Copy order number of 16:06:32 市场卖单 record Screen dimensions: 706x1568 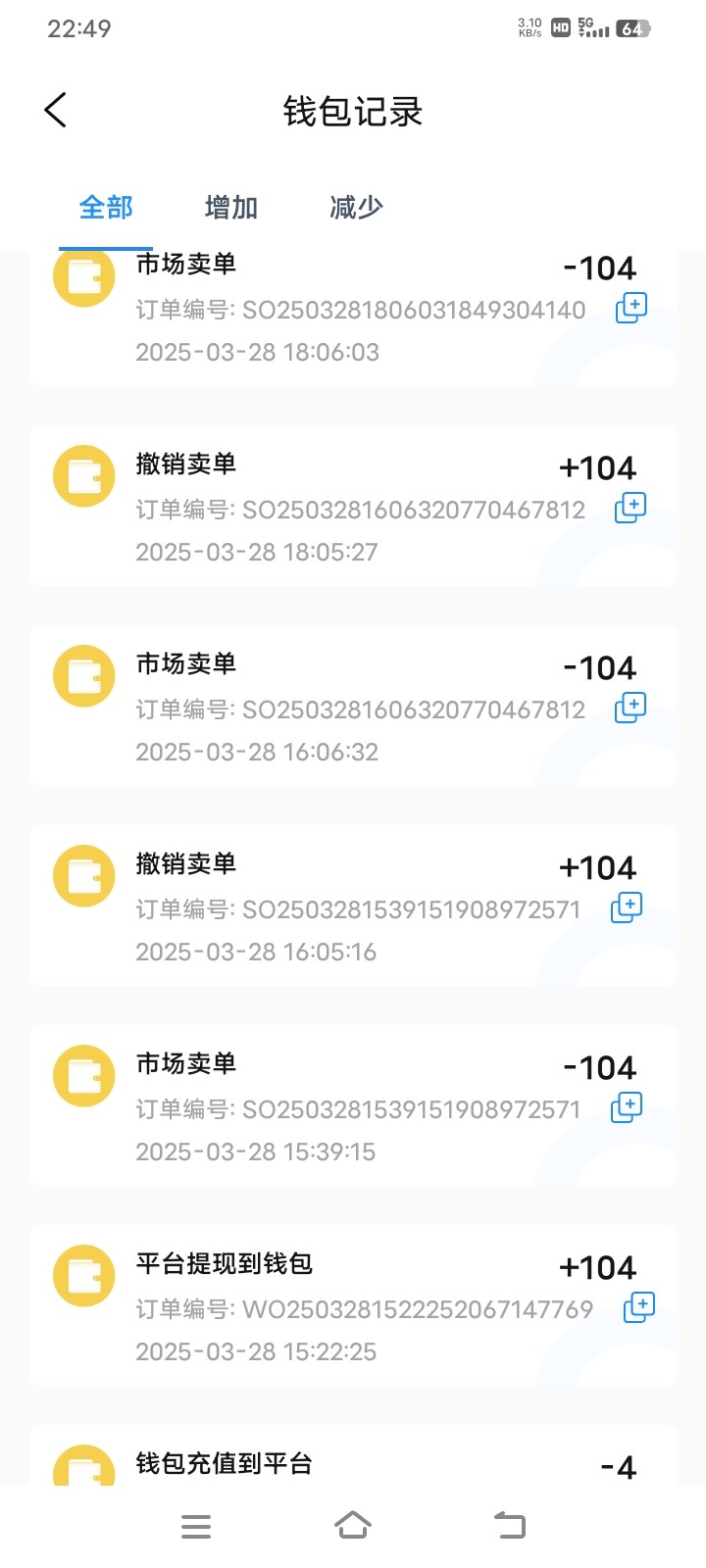[630, 708]
